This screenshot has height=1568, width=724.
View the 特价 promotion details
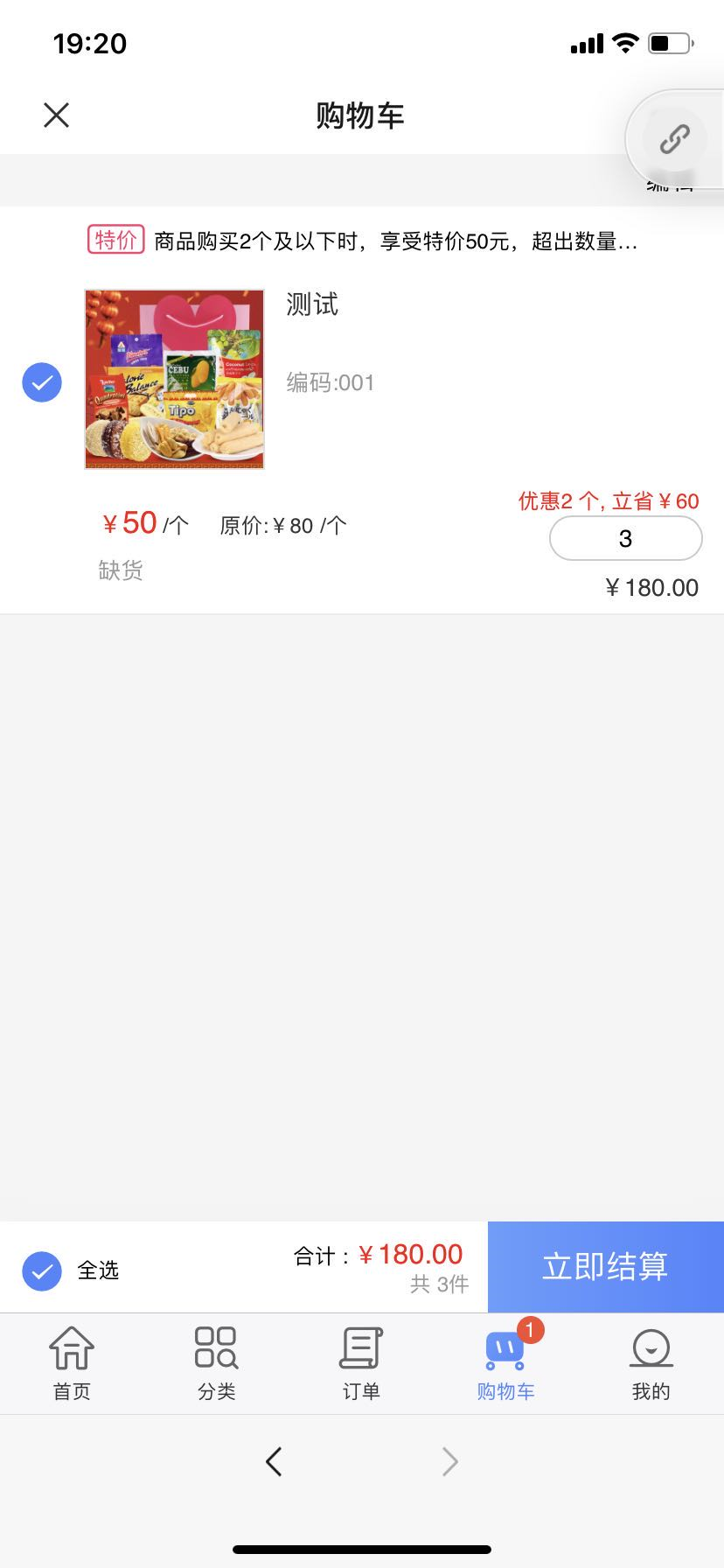pyautogui.click(x=362, y=241)
